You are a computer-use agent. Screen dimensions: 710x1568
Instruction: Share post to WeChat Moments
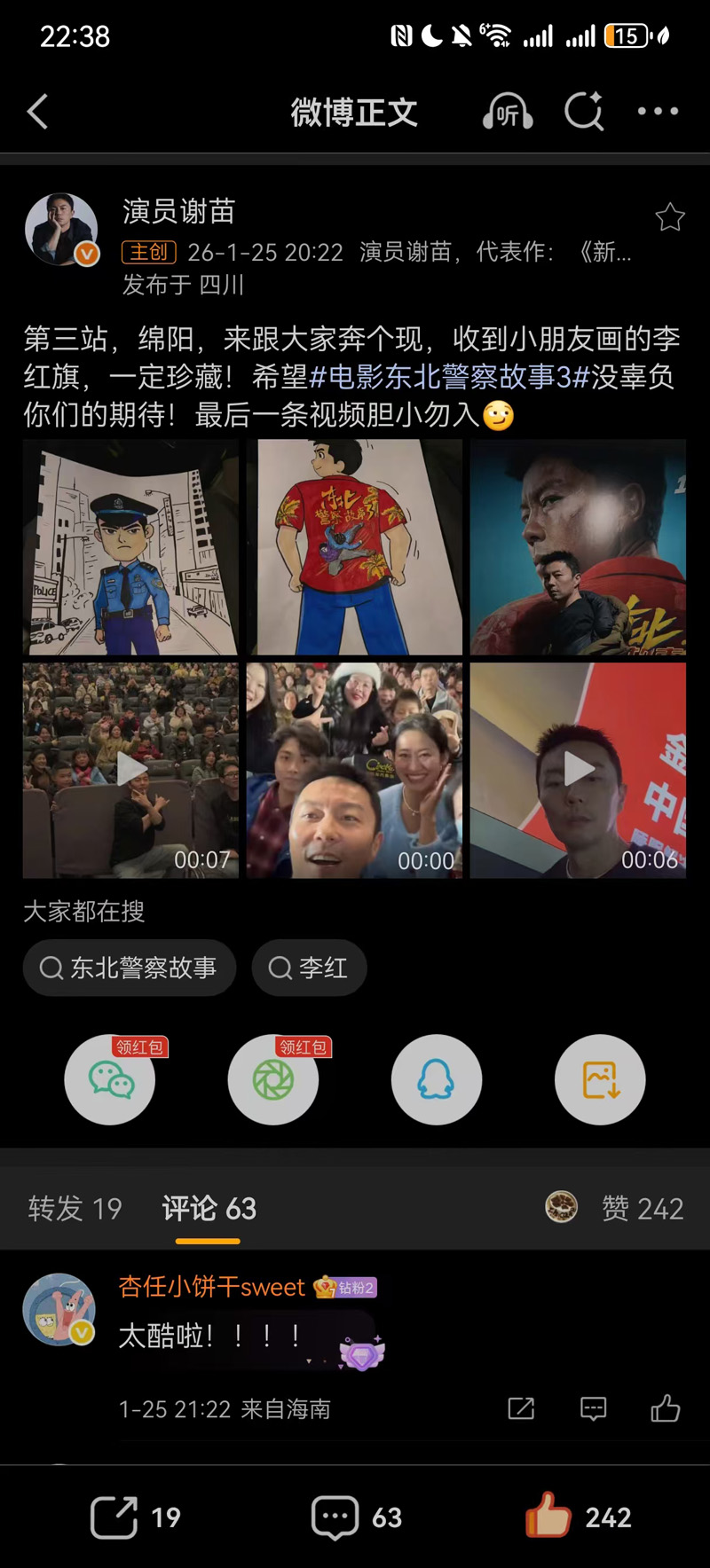[x=273, y=1080]
